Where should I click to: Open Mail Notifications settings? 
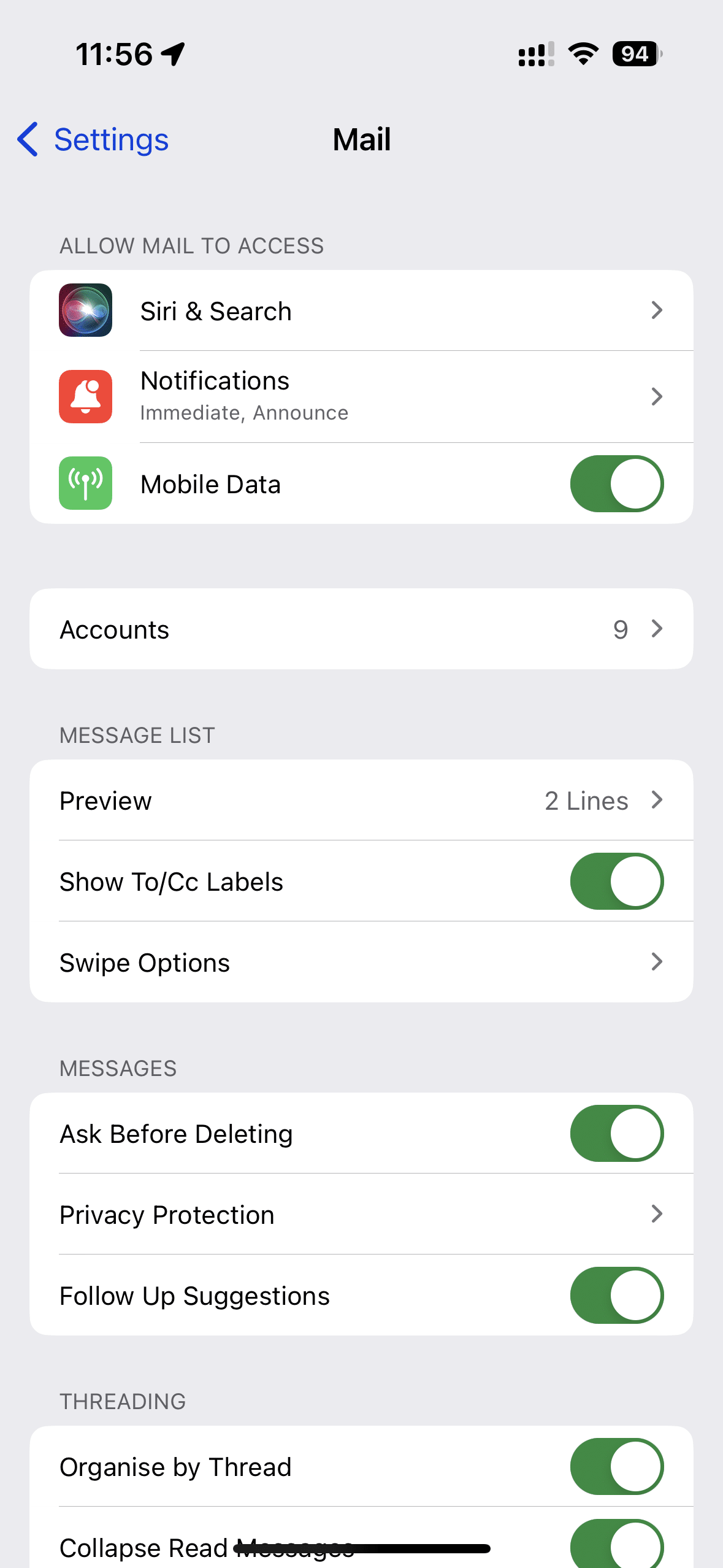pos(361,396)
